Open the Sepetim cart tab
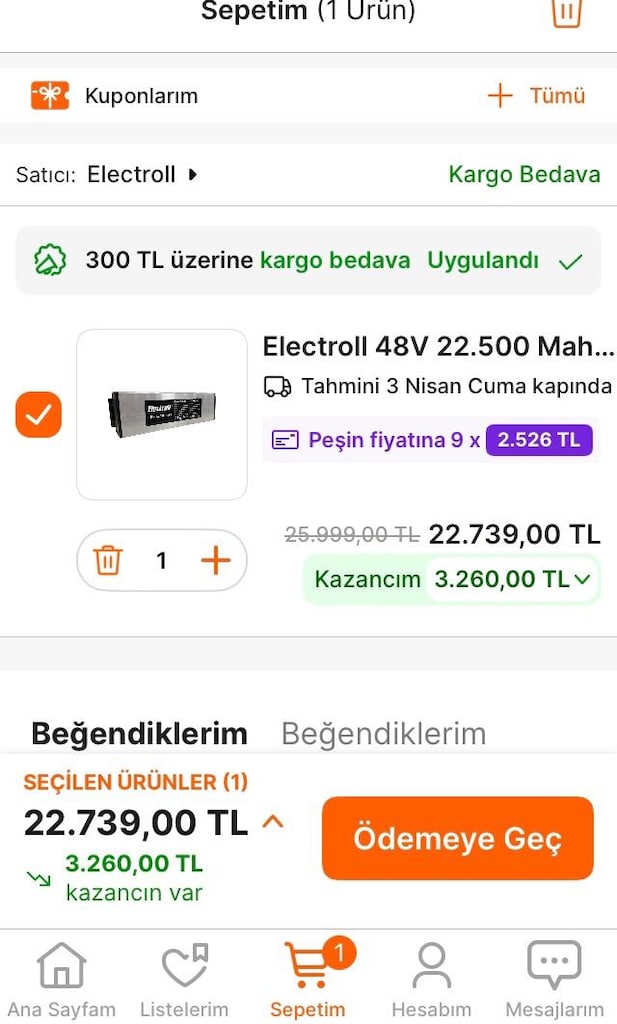617x1024 pixels. pos(308,980)
